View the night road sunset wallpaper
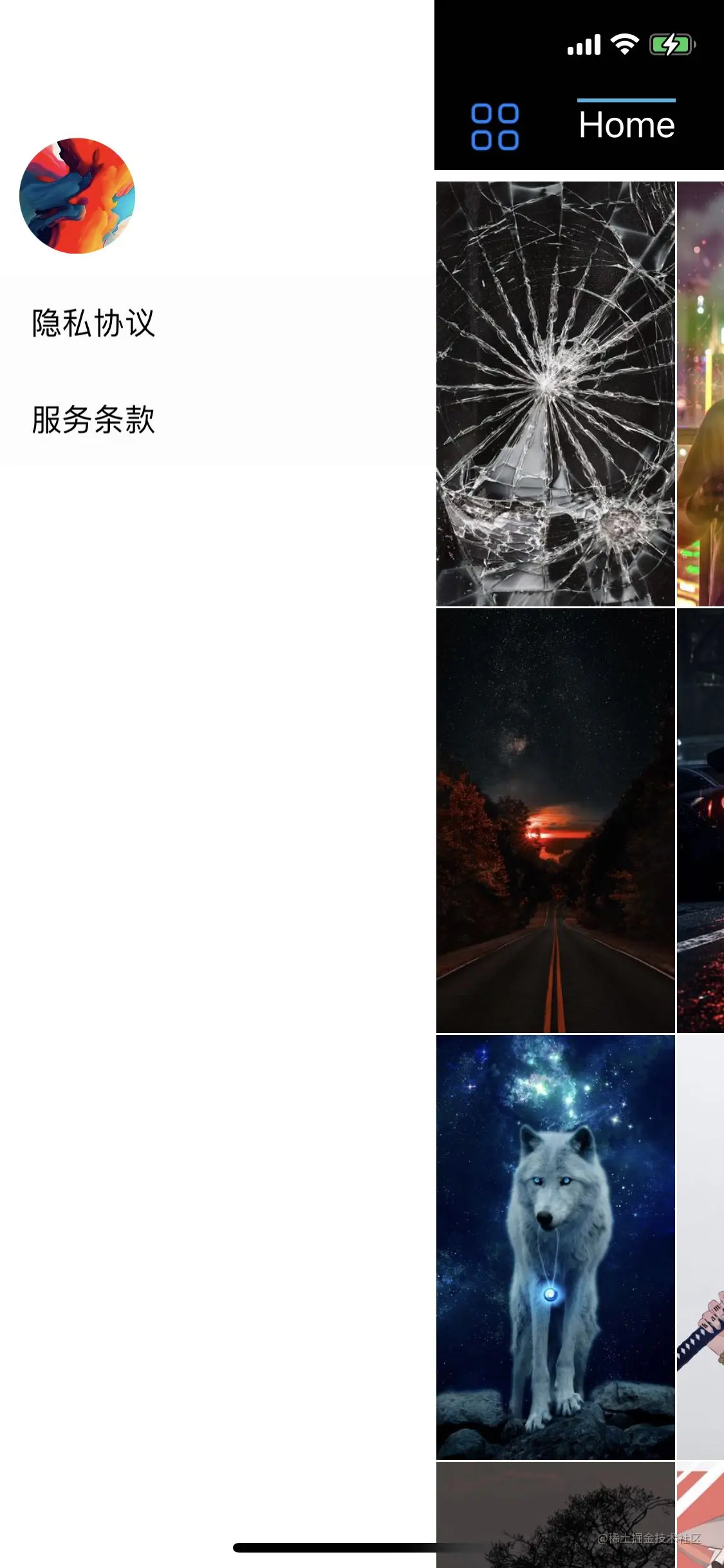The width and height of the screenshot is (724, 1568). pos(555,820)
